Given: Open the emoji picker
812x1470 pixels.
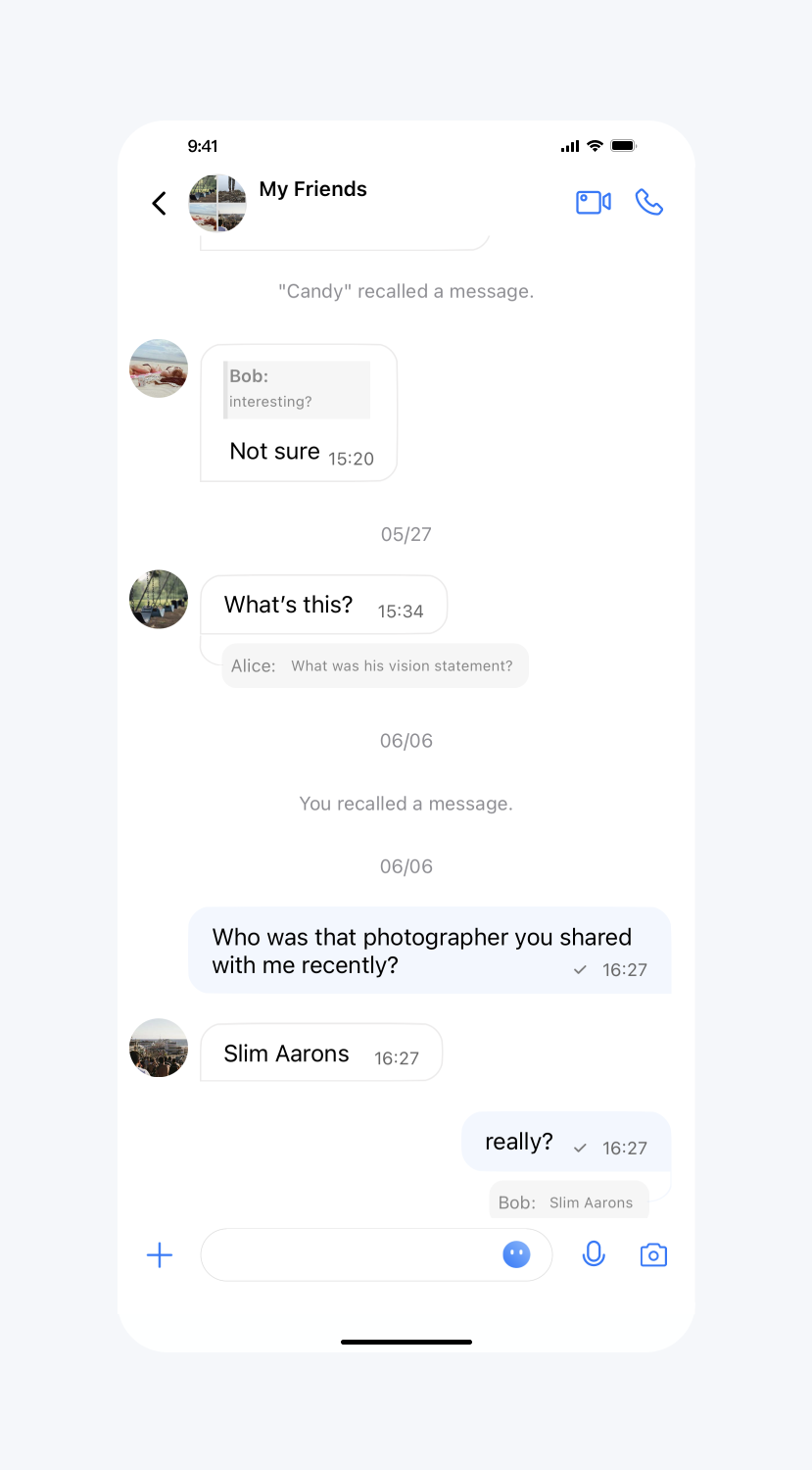Looking at the screenshot, I should pyautogui.click(x=516, y=1254).
